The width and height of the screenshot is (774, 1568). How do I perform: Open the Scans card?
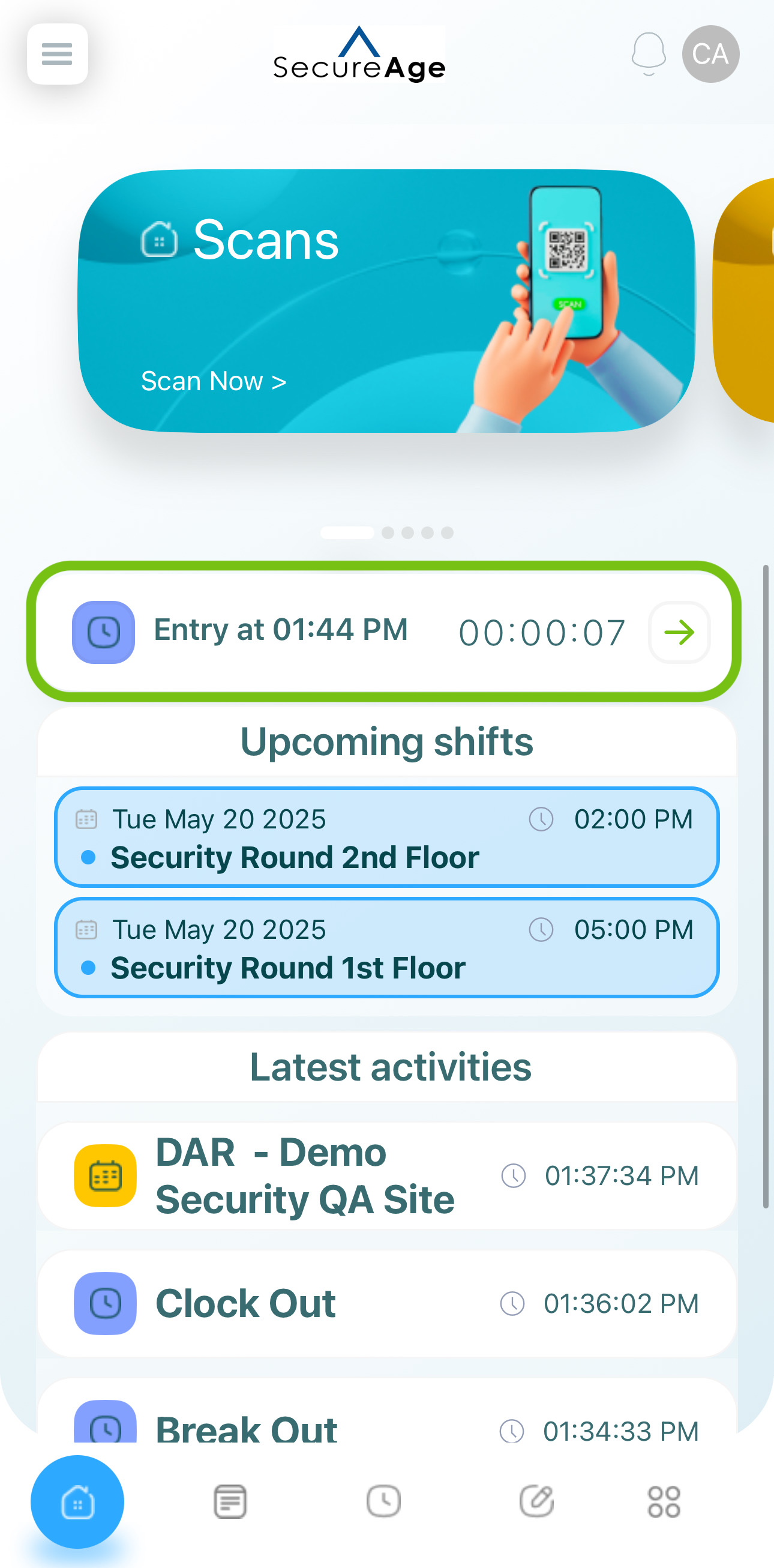point(386,301)
